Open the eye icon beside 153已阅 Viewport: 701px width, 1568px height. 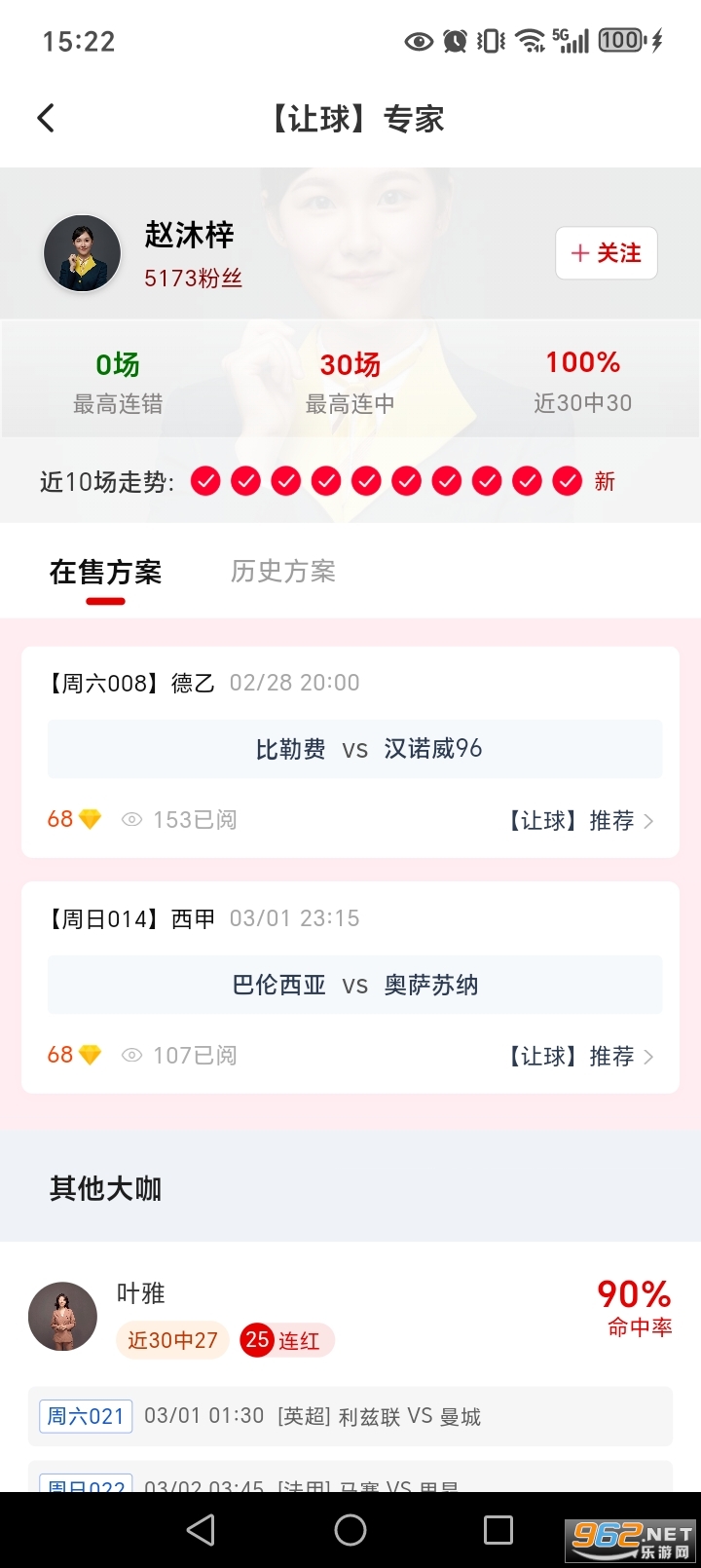tap(130, 819)
